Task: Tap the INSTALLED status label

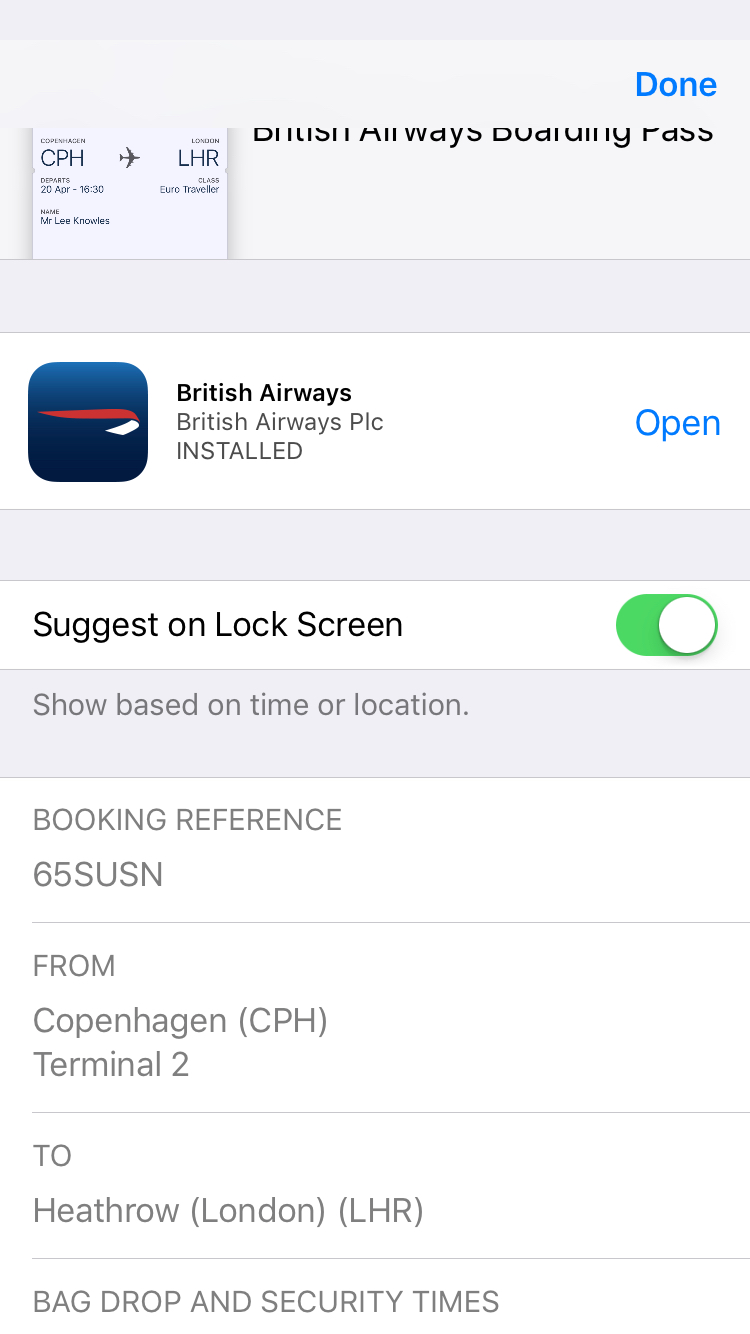Action: (x=239, y=451)
